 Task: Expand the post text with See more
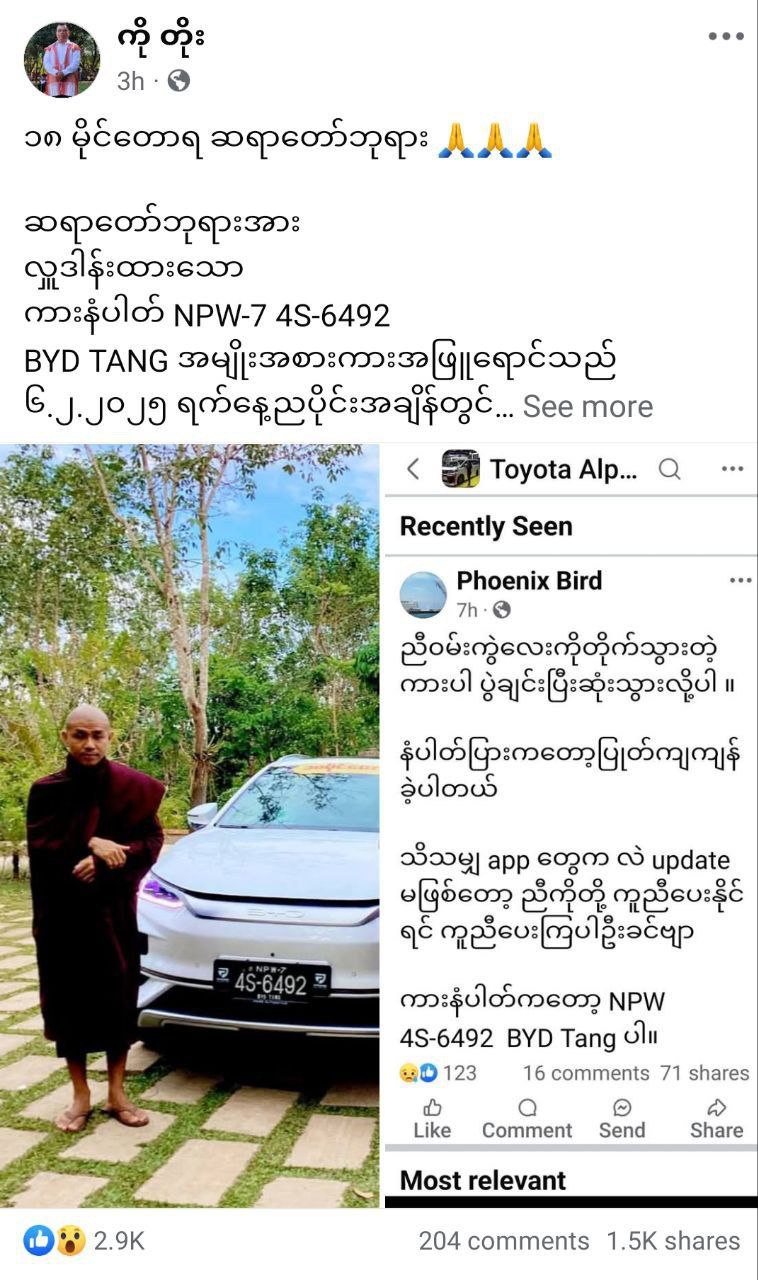(x=587, y=406)
